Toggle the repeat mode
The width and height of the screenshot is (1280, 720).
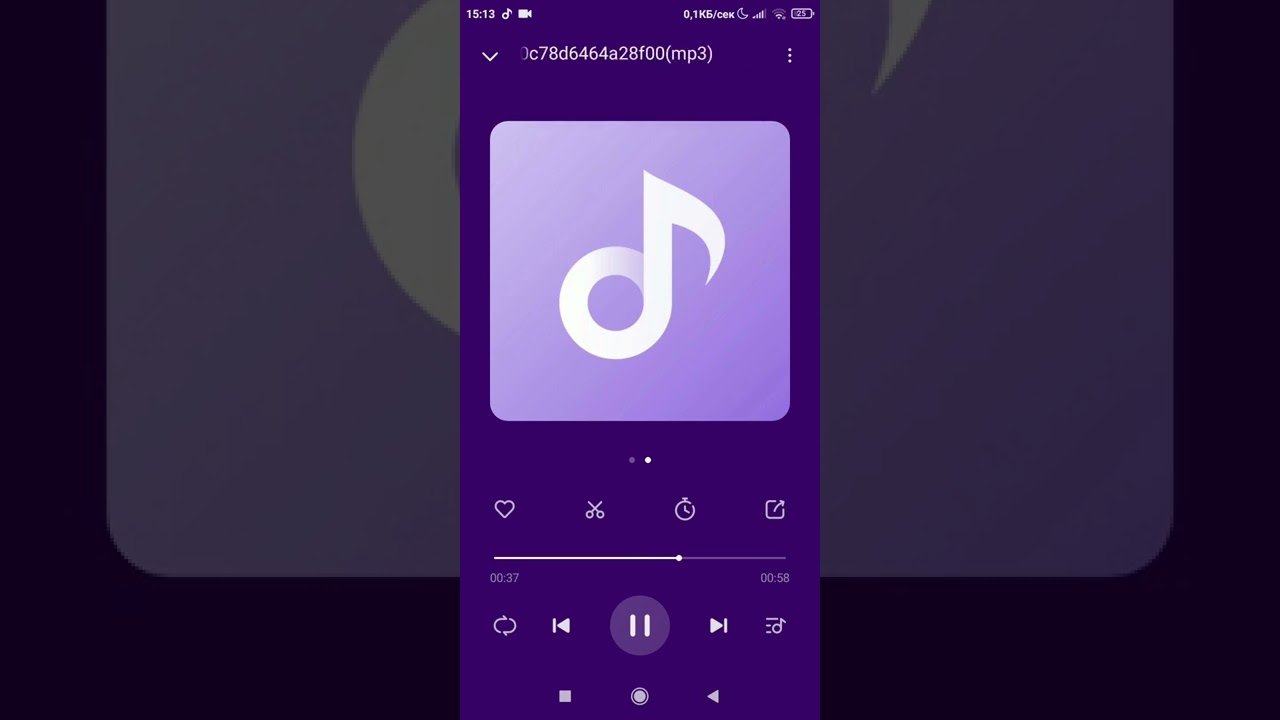505,626
